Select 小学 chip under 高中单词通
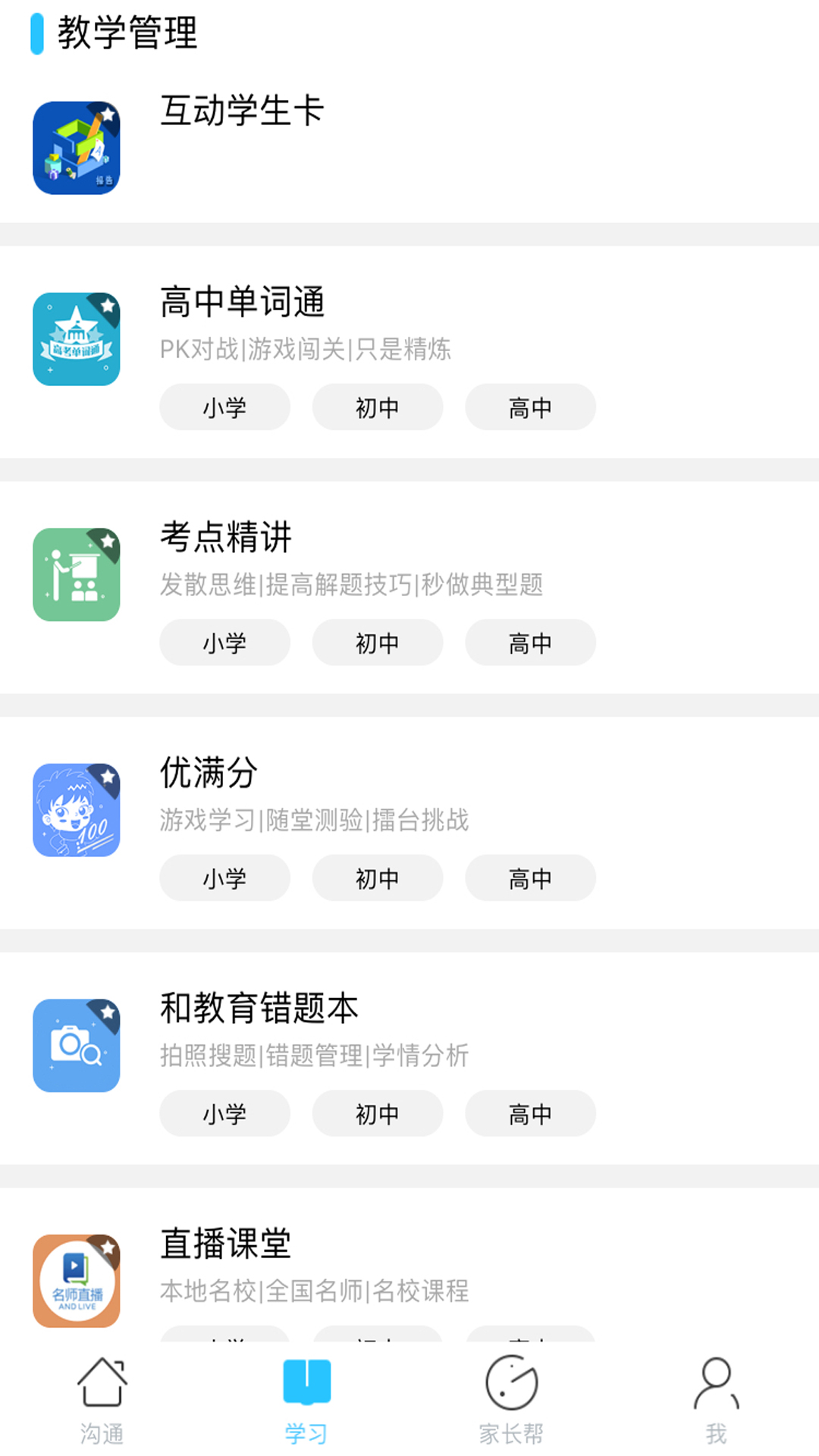The height and width of the screenshot is (1456, 819). [224, 407]
